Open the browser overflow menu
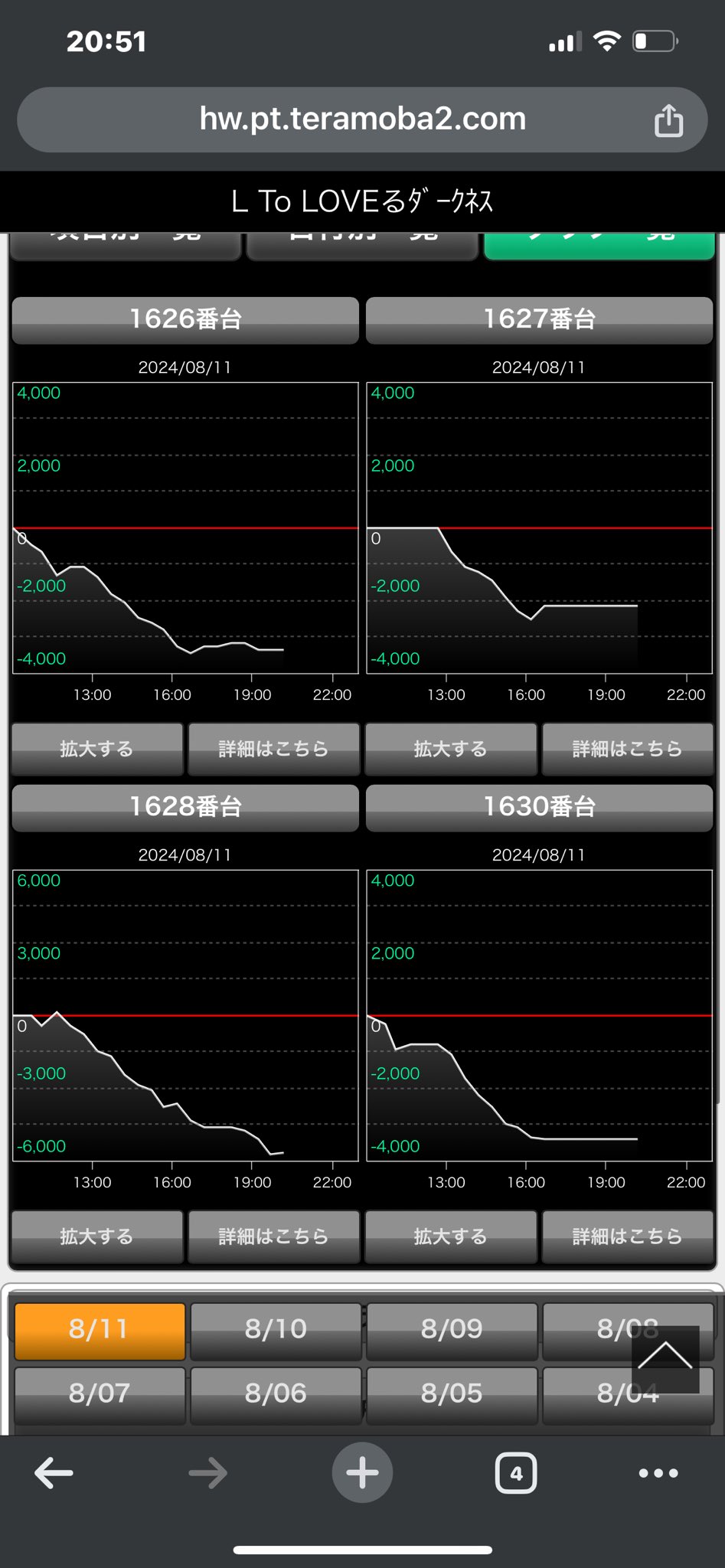 pos(658,1473)
